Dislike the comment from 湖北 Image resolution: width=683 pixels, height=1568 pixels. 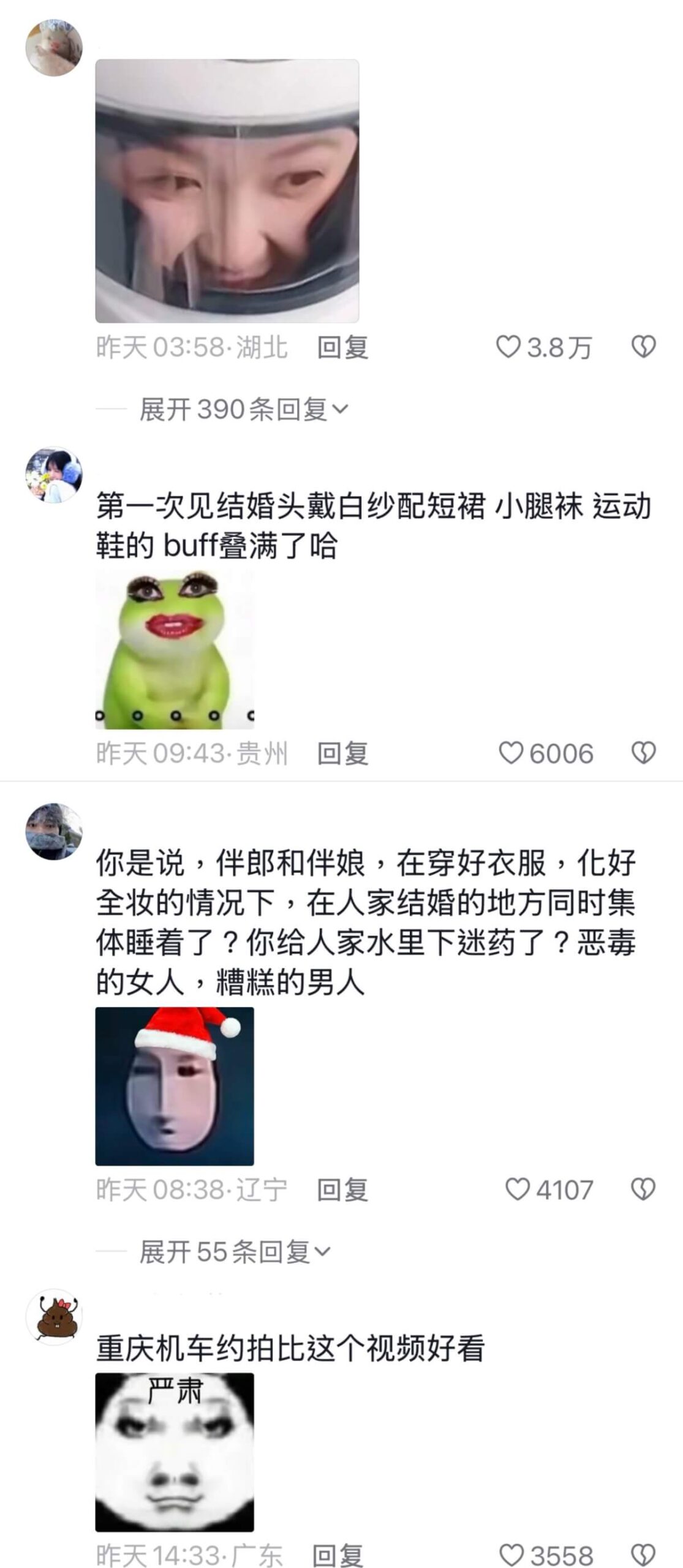tap(643, 347)
